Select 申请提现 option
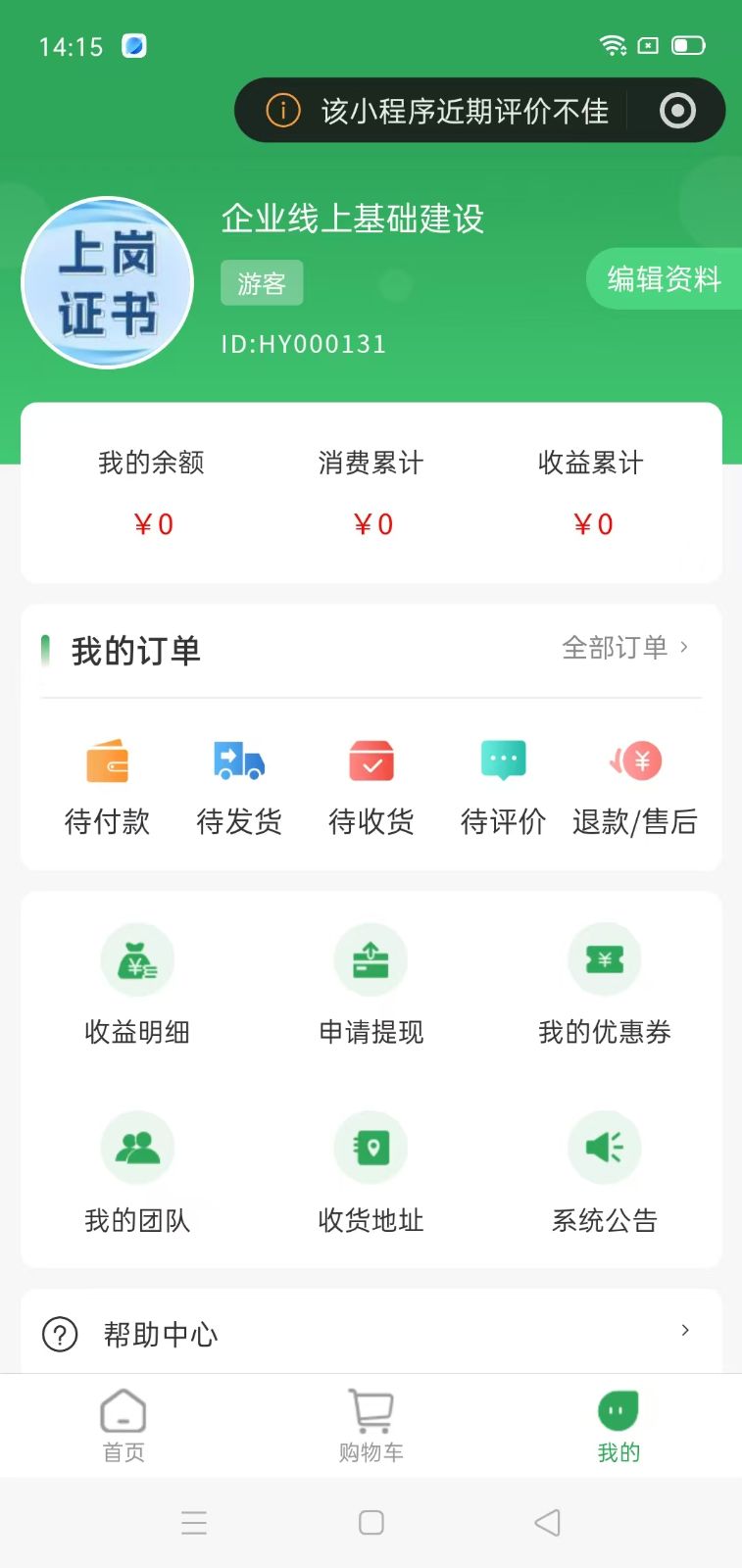The height and width of the screenshot is (1568, 742). pyautogui.click(x=371, y=984)
